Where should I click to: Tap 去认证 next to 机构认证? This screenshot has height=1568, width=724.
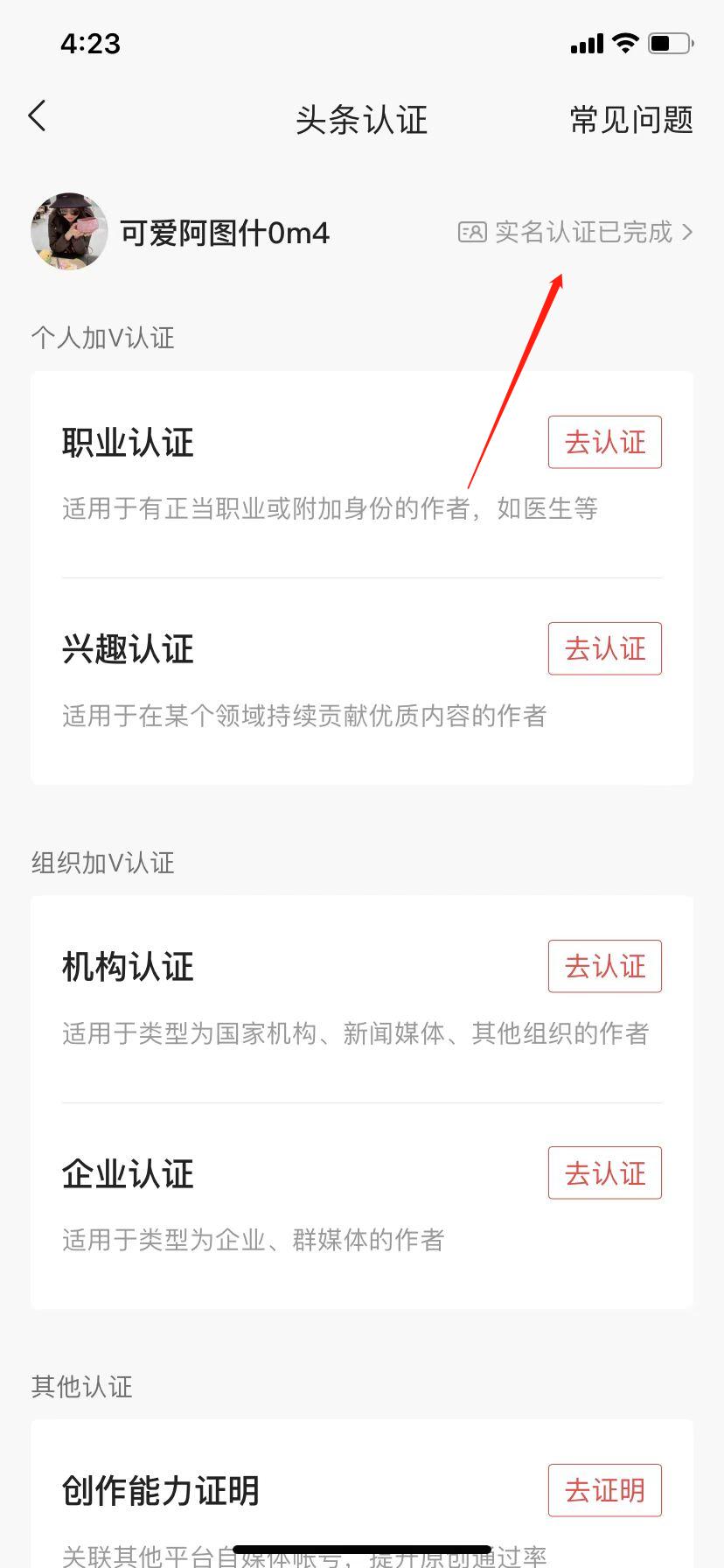604,966
